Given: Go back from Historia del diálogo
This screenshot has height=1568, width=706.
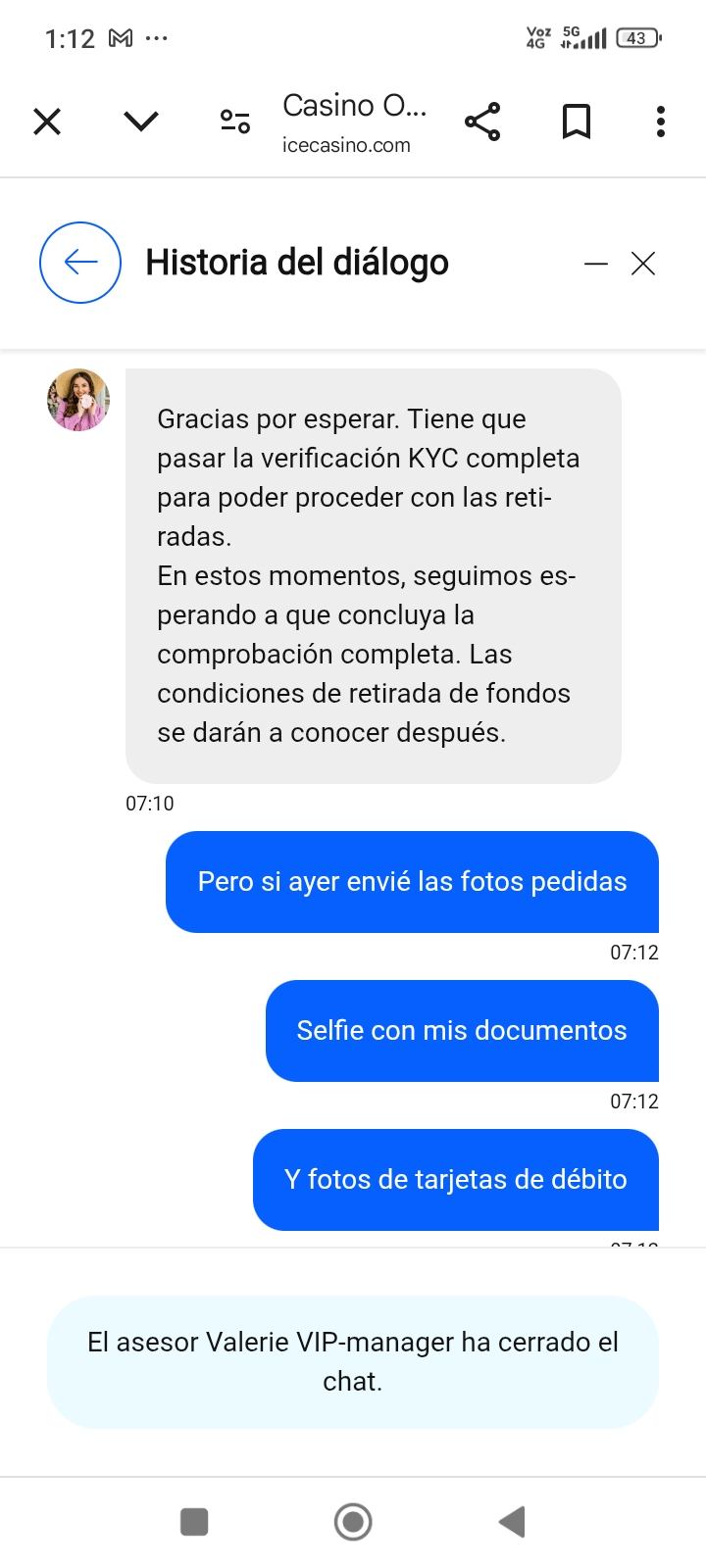Looking at the screenshot, I should click(80, 263).
